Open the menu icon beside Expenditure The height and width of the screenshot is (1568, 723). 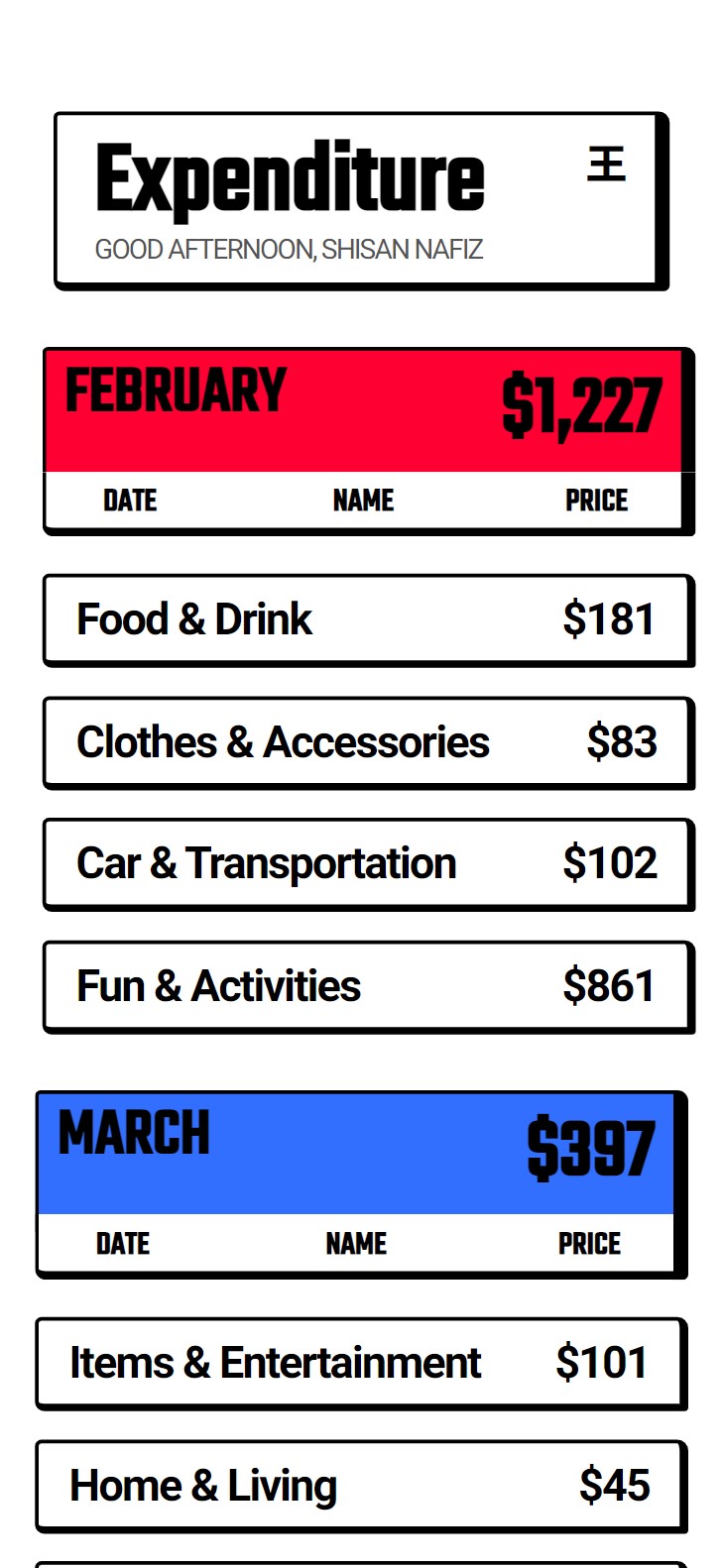(x=606, y=164)
